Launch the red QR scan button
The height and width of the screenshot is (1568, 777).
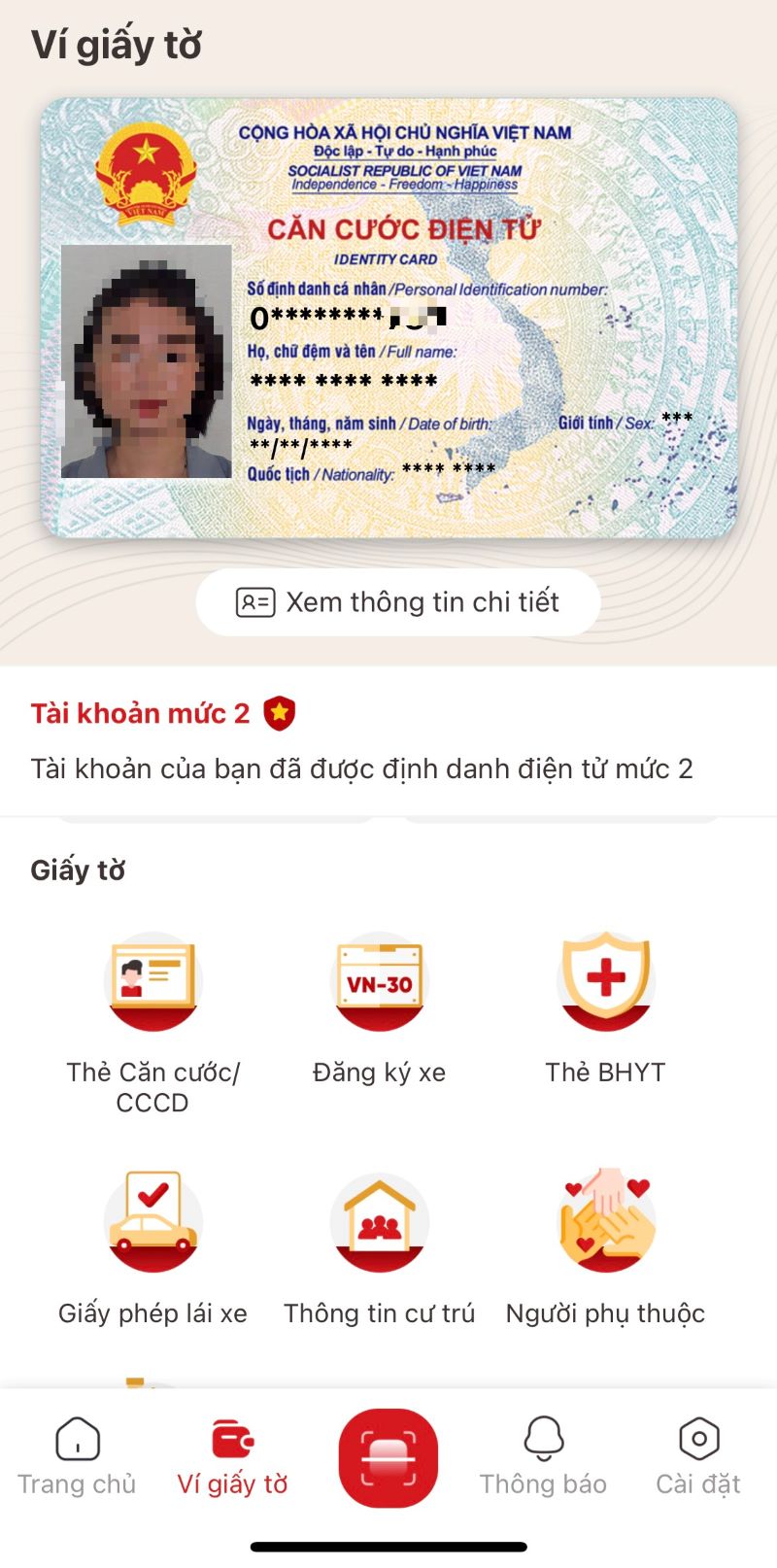388,1458
